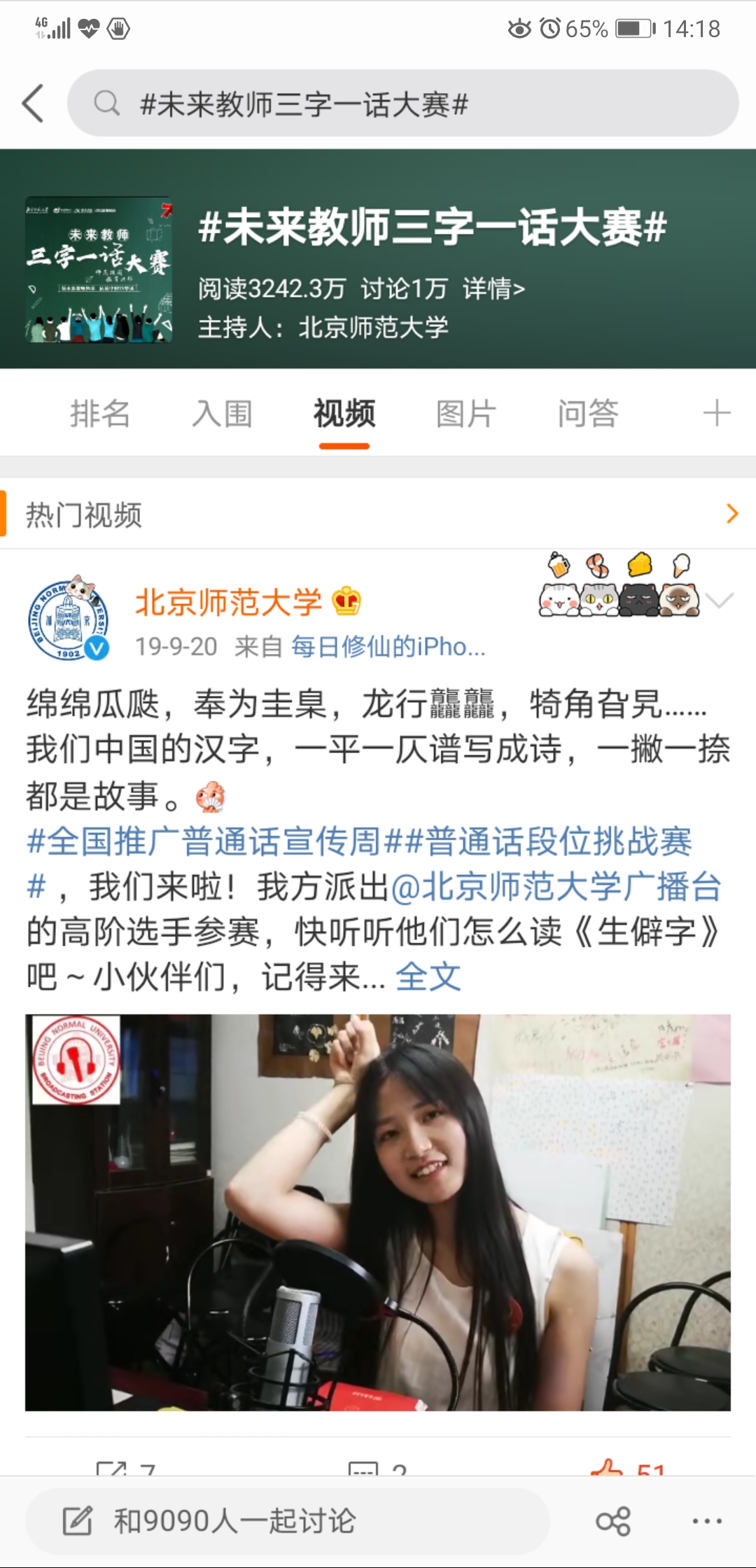
Task: Switch to the 排名 tab
Action: [100, 413]
